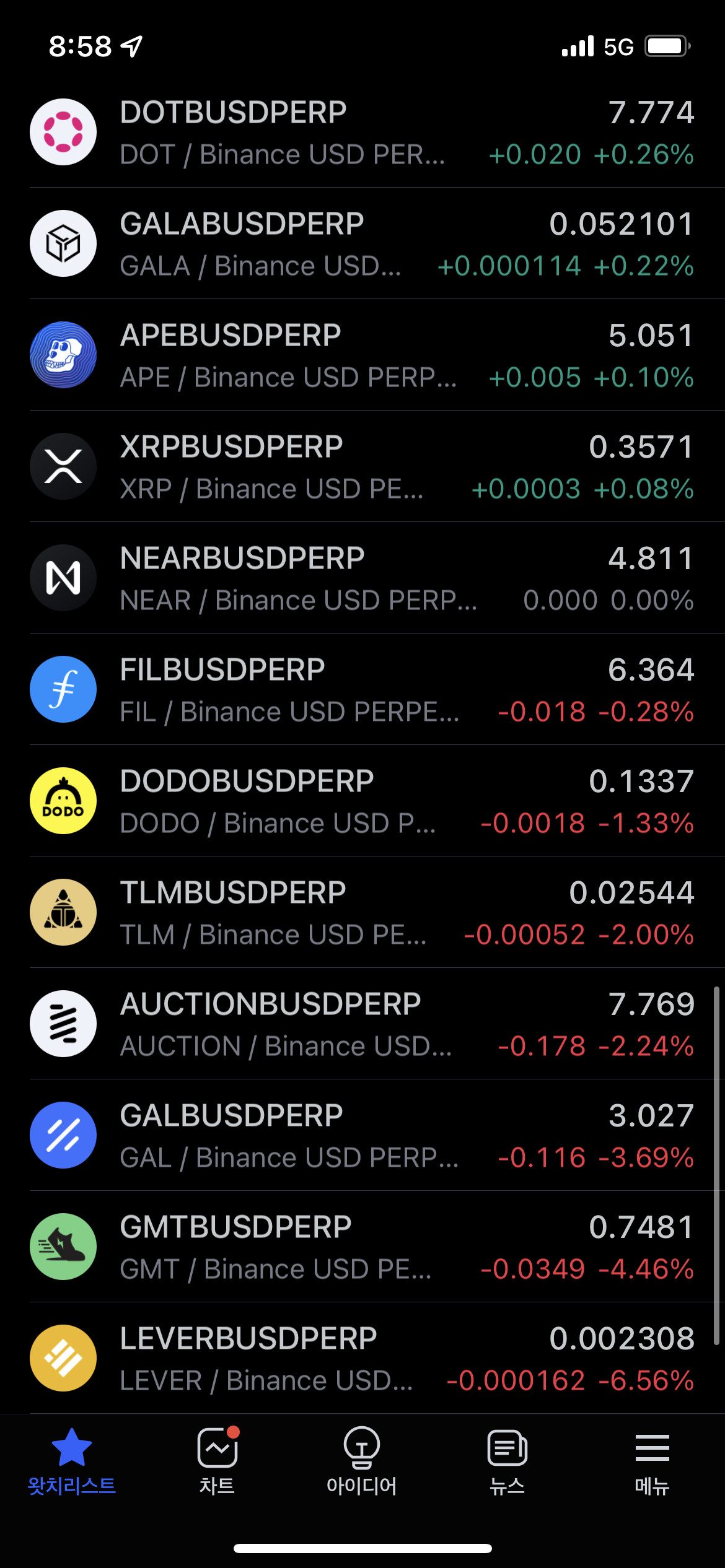This screenshot has width=725, height=1568.
Task: View XRPBUSDPERP details
Action: [362, 466]
